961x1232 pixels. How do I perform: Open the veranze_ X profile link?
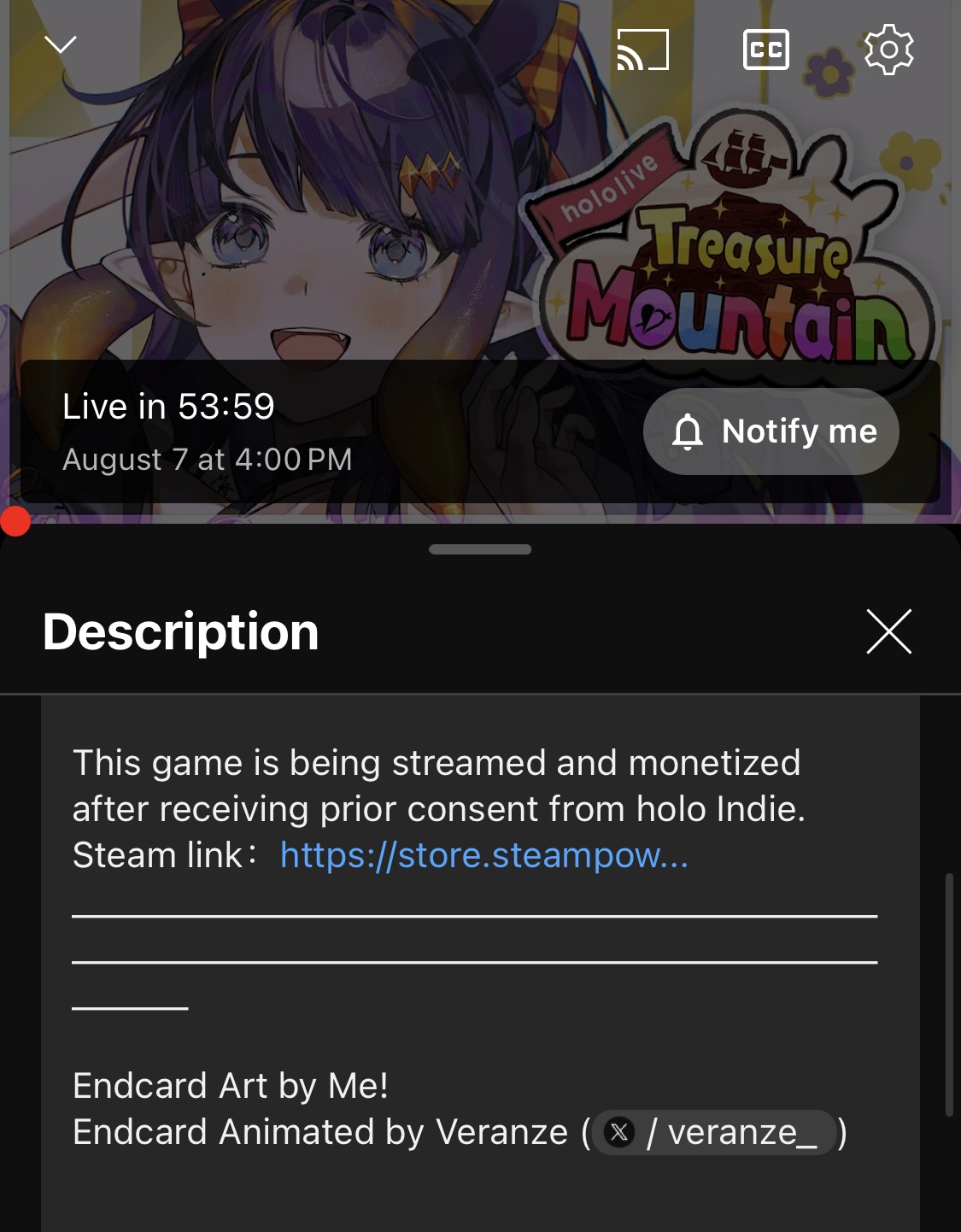pyautogui.click(x=713, y=1132)
